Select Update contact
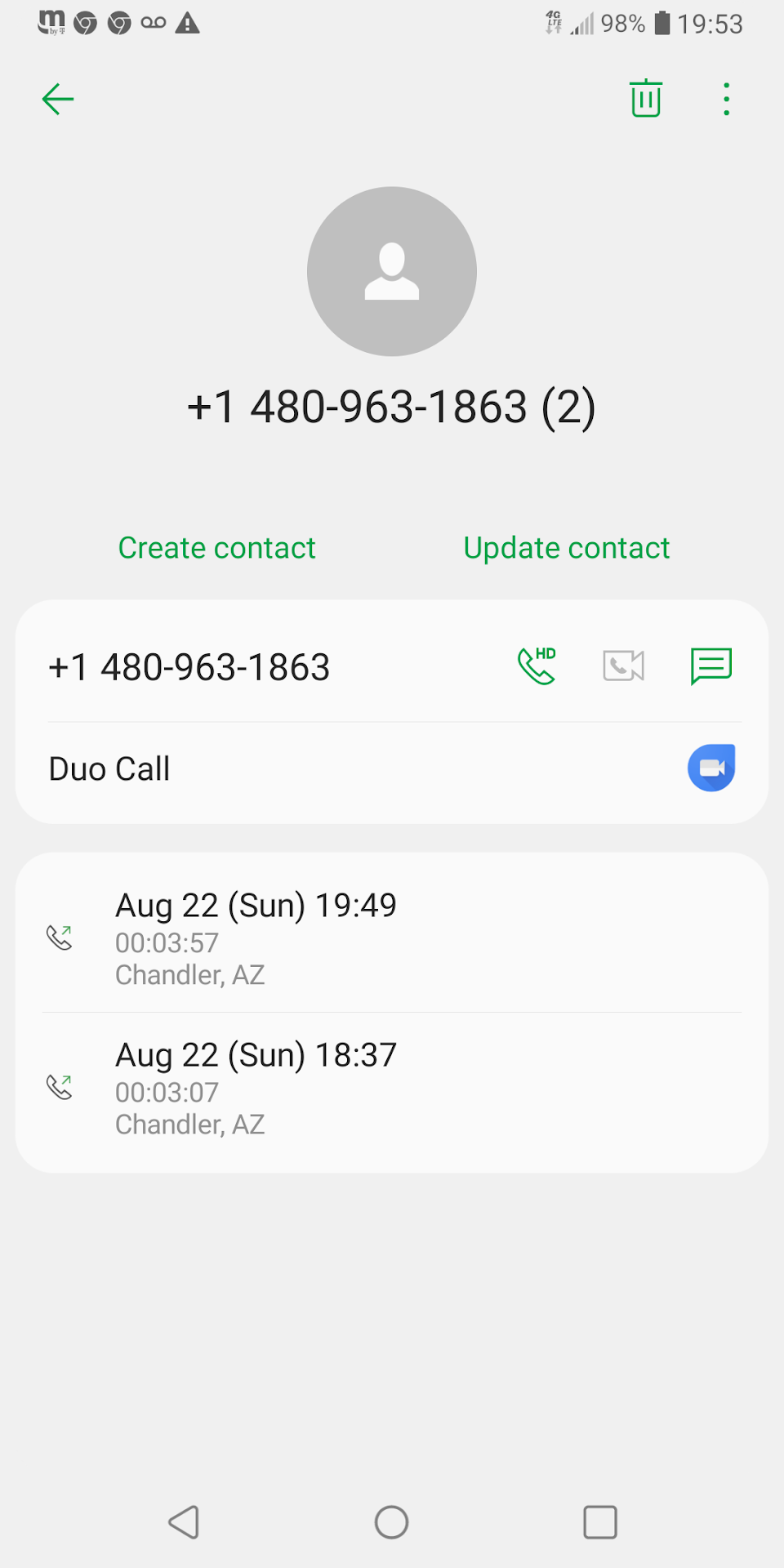Screen dimensions: 784x1568 (x=566, y=548)
